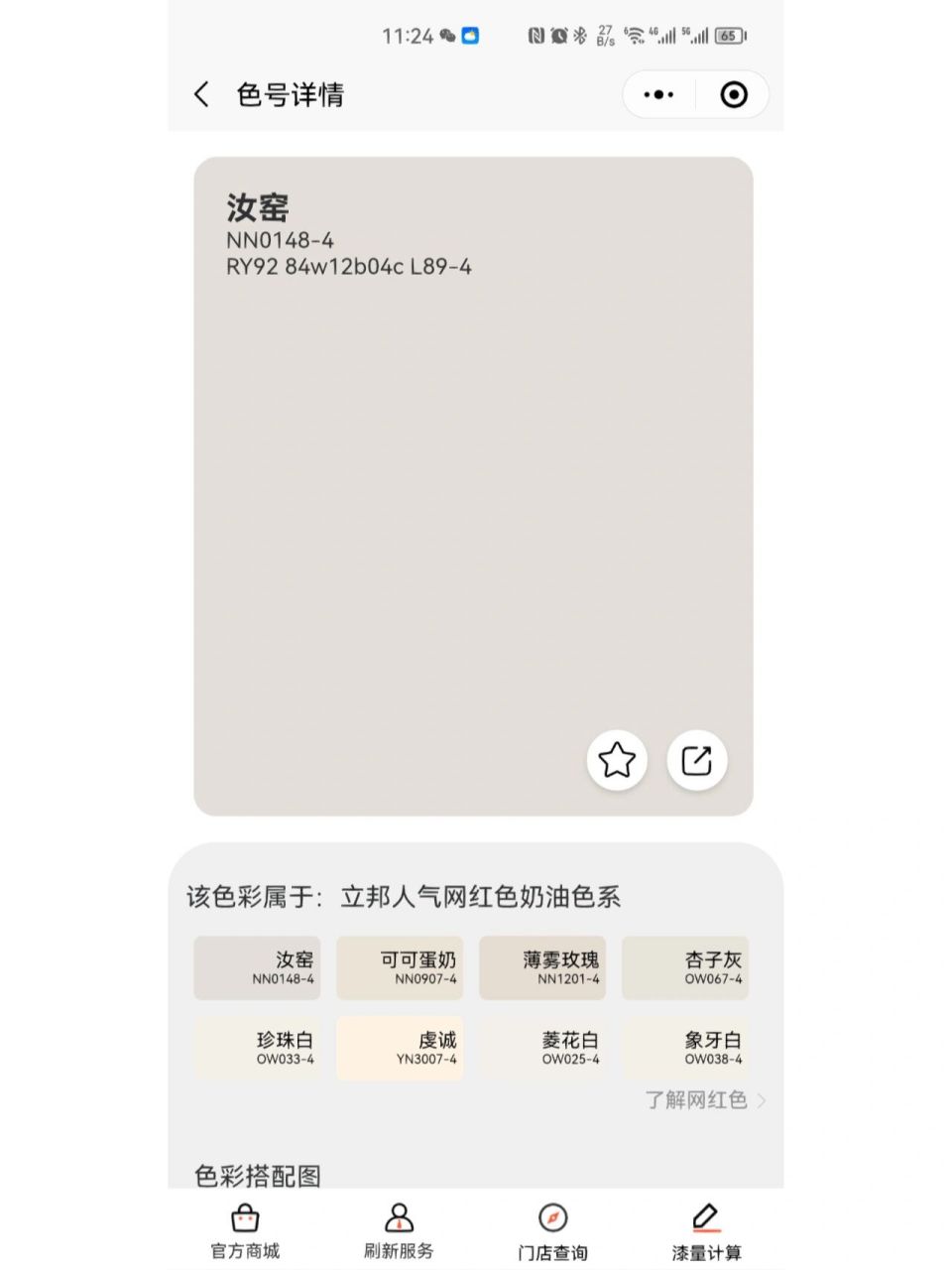Select the 虔诚 YN3007-4 swatch
952x1270 pixels.
400,1048
